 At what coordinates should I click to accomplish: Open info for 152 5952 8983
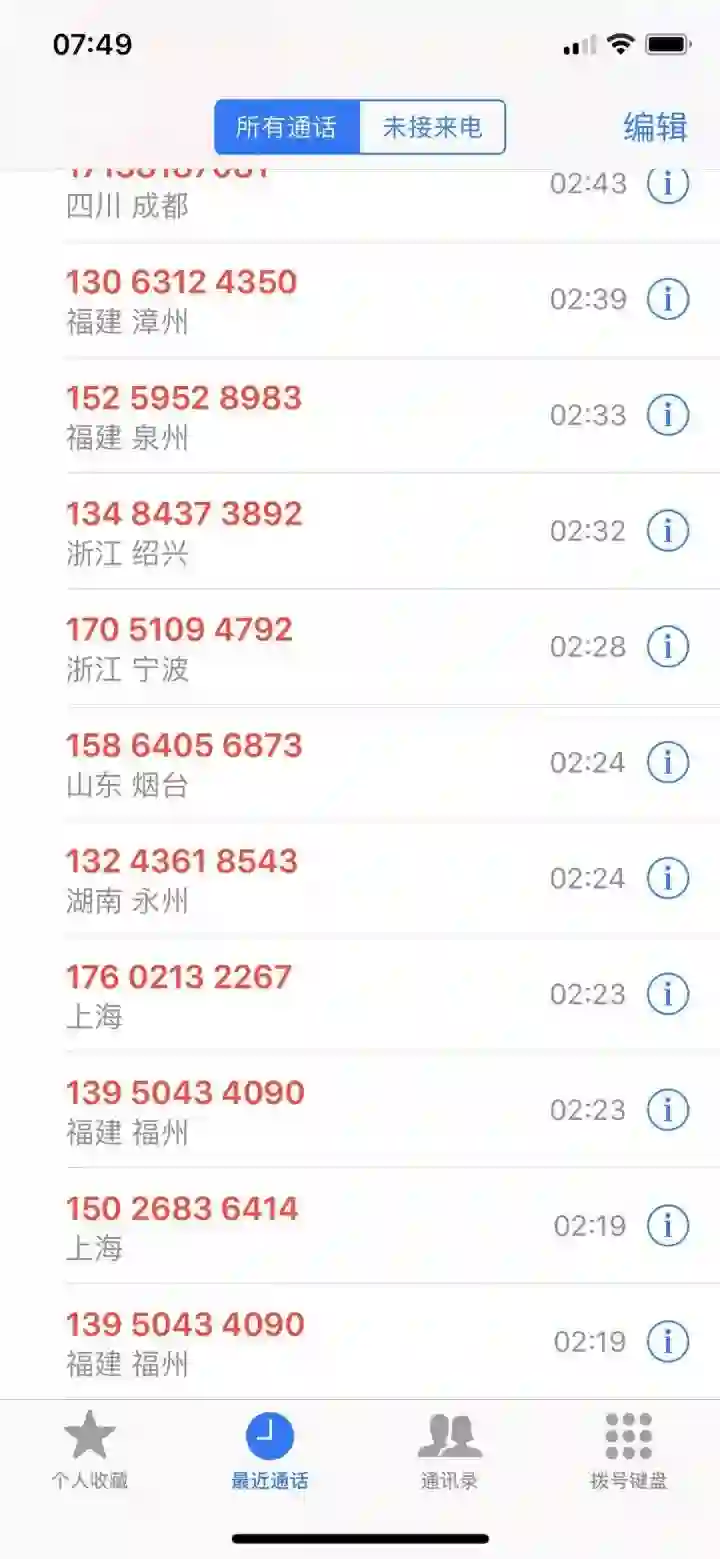coord(668,415)
